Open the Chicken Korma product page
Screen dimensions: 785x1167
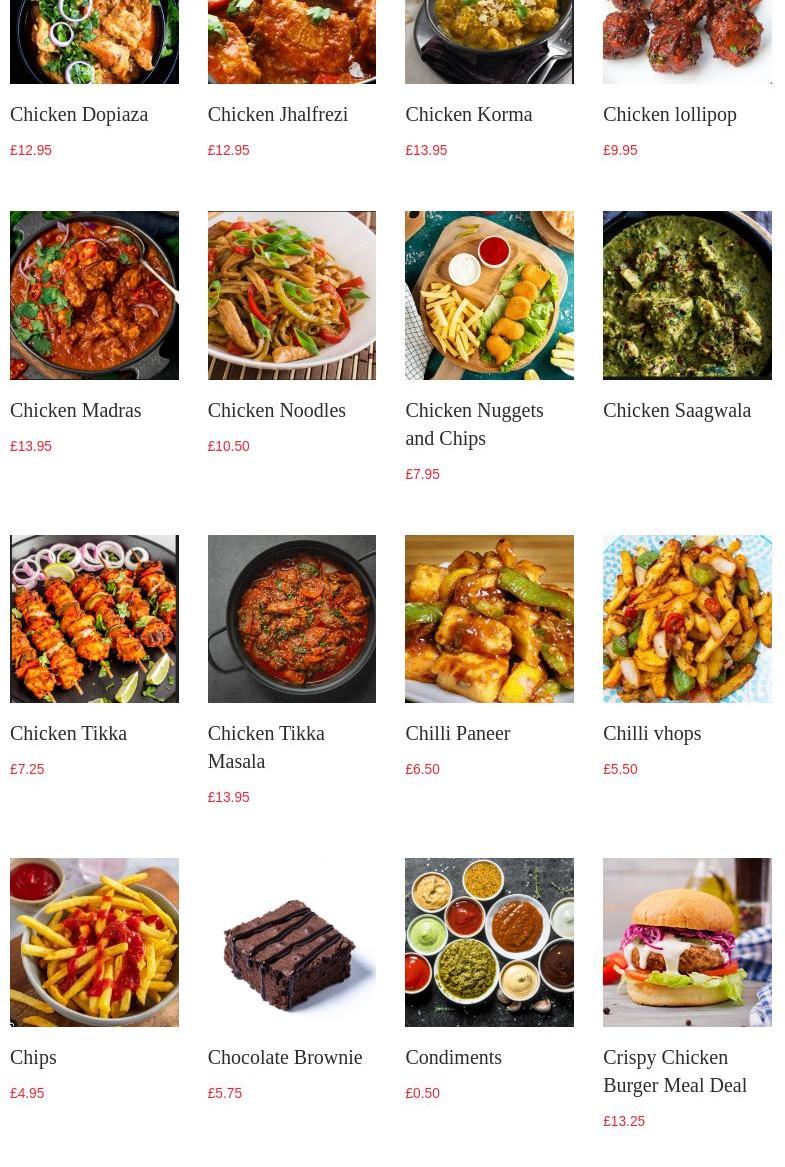coord(468,114)
